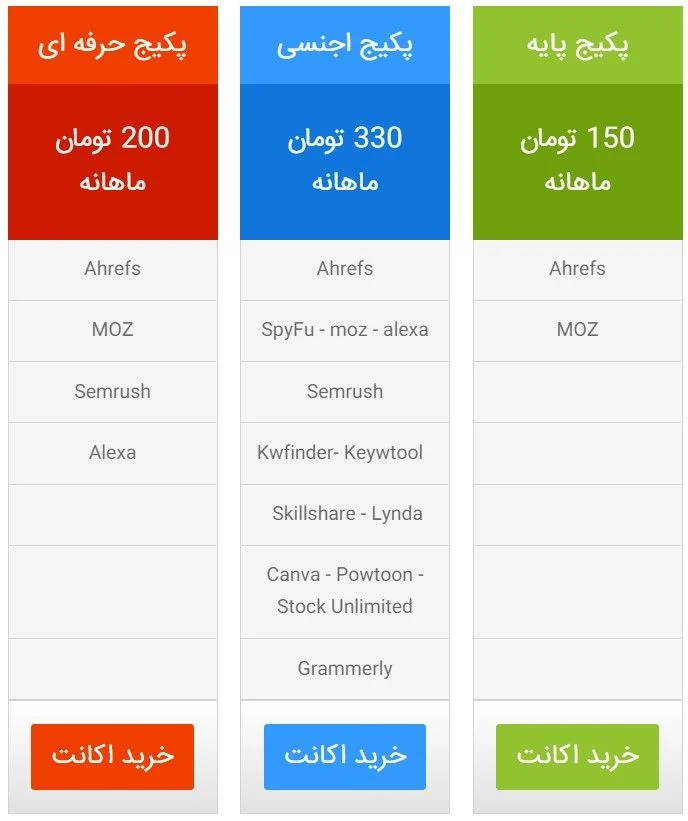This screenshot has height=821, width=688.
Task: Select the red خرید اکانت button for the 200 toman package
Action: [x=112, y=757]
